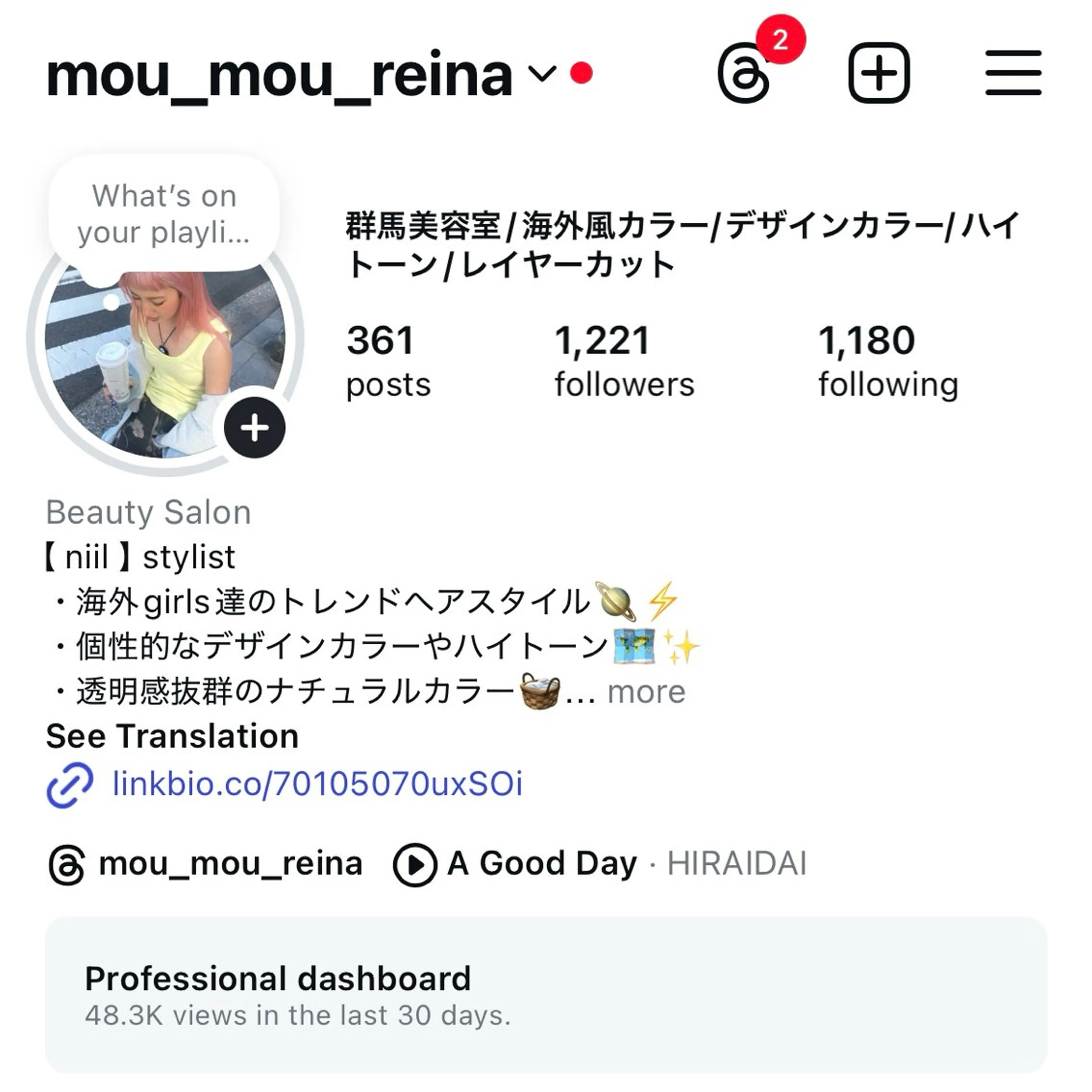Open the hamburger menu
Screen dimensions: 1092x1092
(1013, 73)
